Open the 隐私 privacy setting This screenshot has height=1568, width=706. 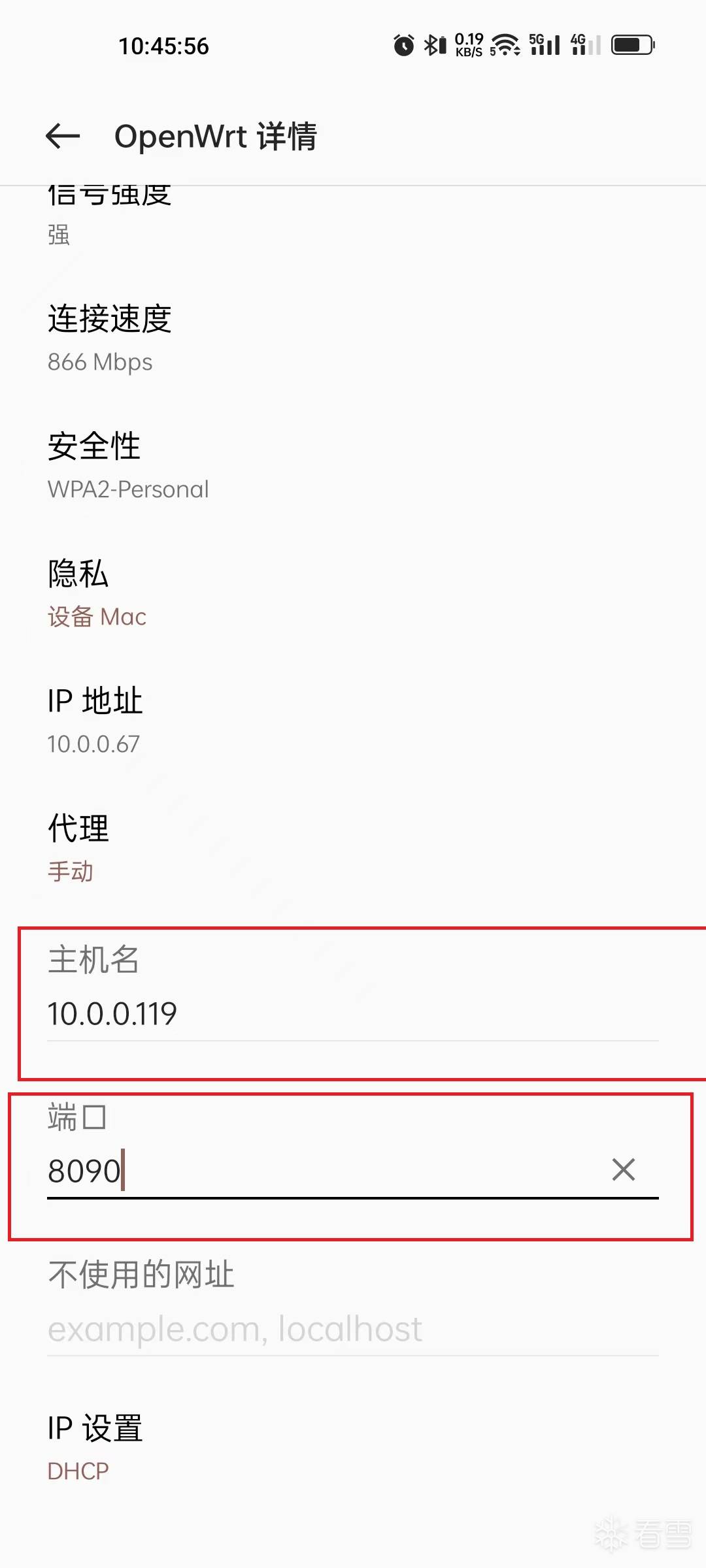(353, 593)
